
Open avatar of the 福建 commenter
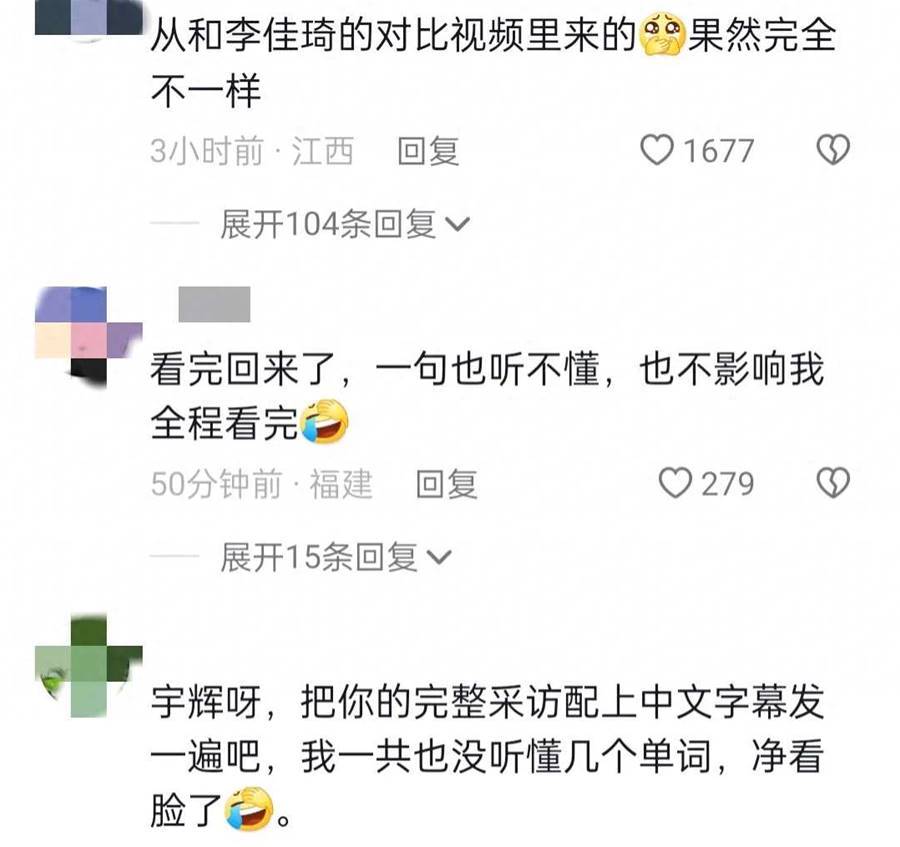click(x=87, y=333)
